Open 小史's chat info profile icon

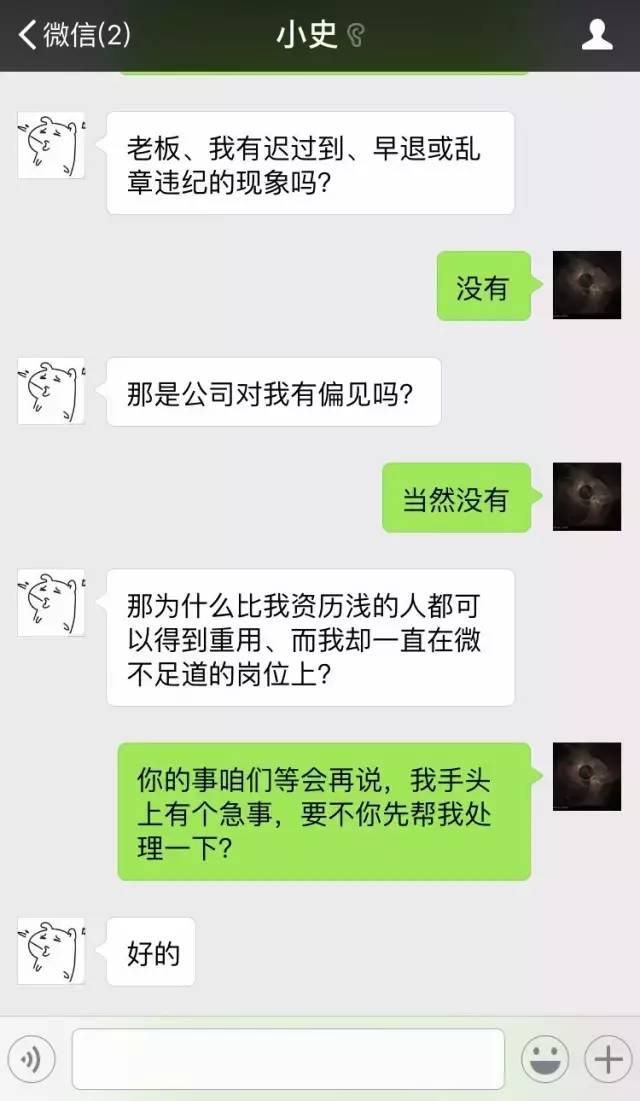(597, 36)
